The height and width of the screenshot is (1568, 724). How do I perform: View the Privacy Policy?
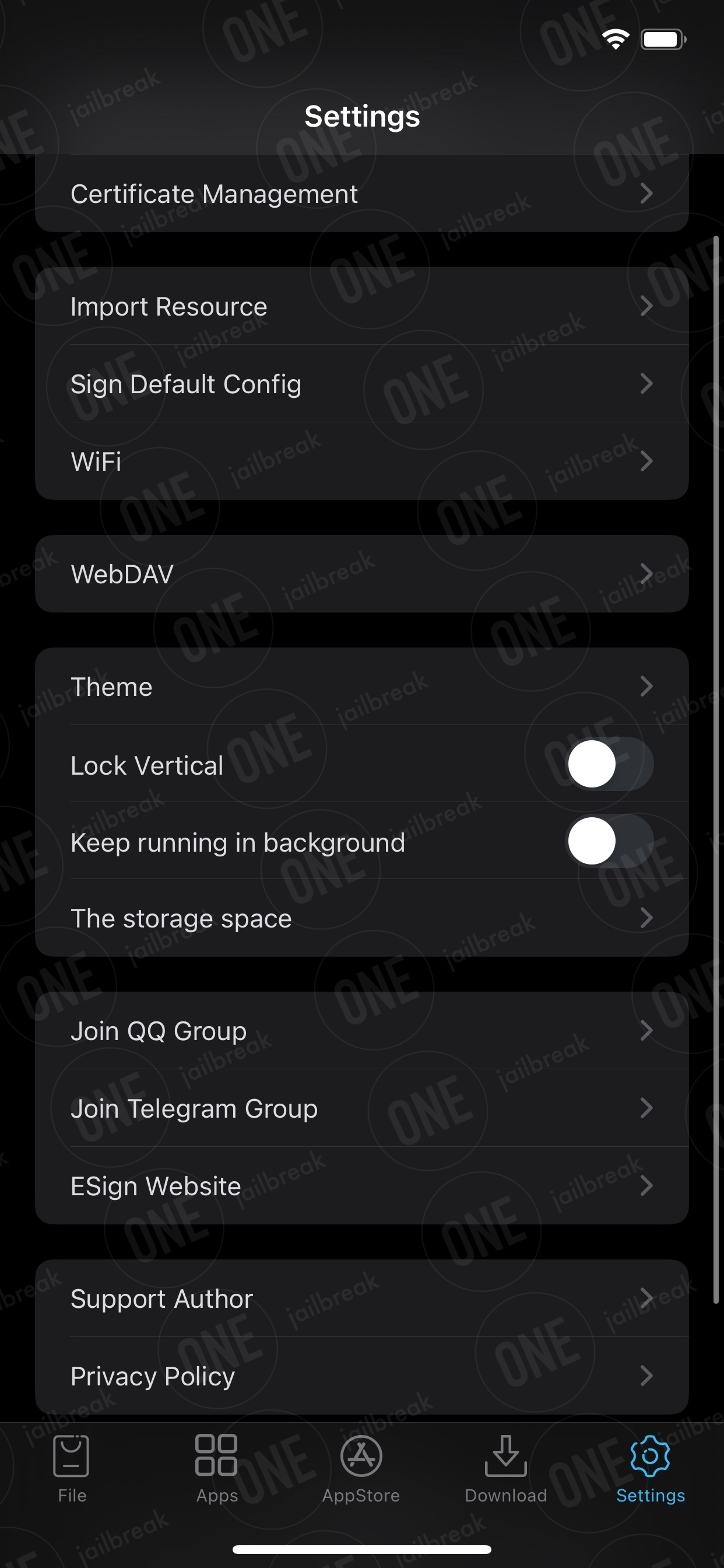(362, 1375)
